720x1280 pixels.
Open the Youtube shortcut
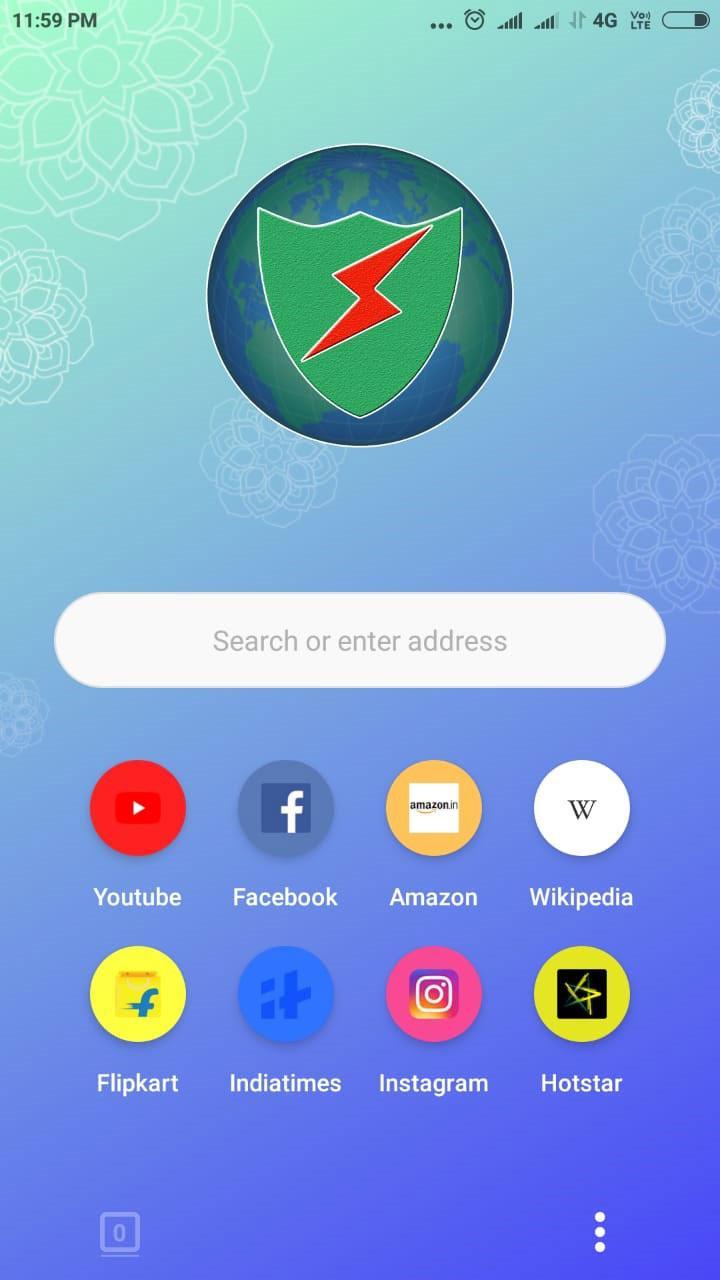[138, 808]
